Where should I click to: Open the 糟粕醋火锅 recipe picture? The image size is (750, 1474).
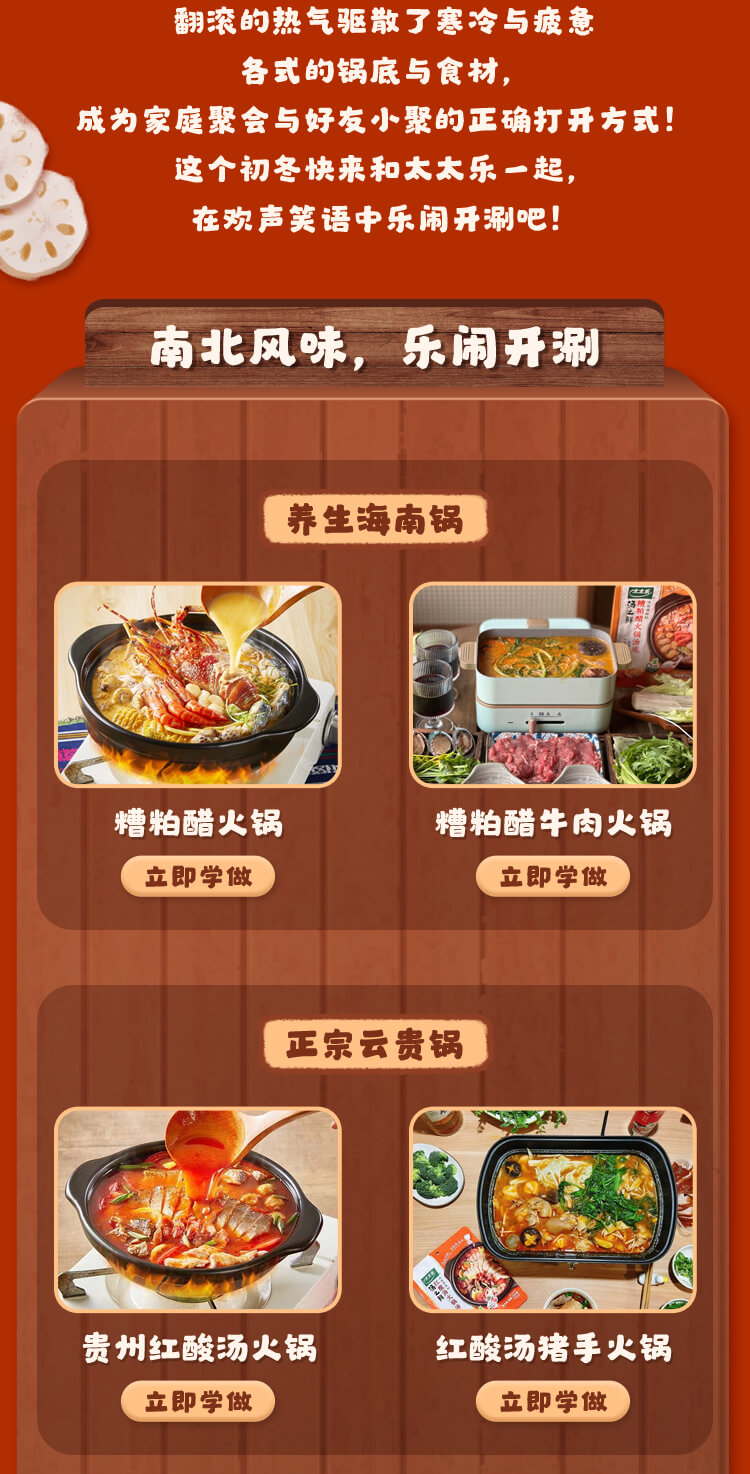click(198, 685)
